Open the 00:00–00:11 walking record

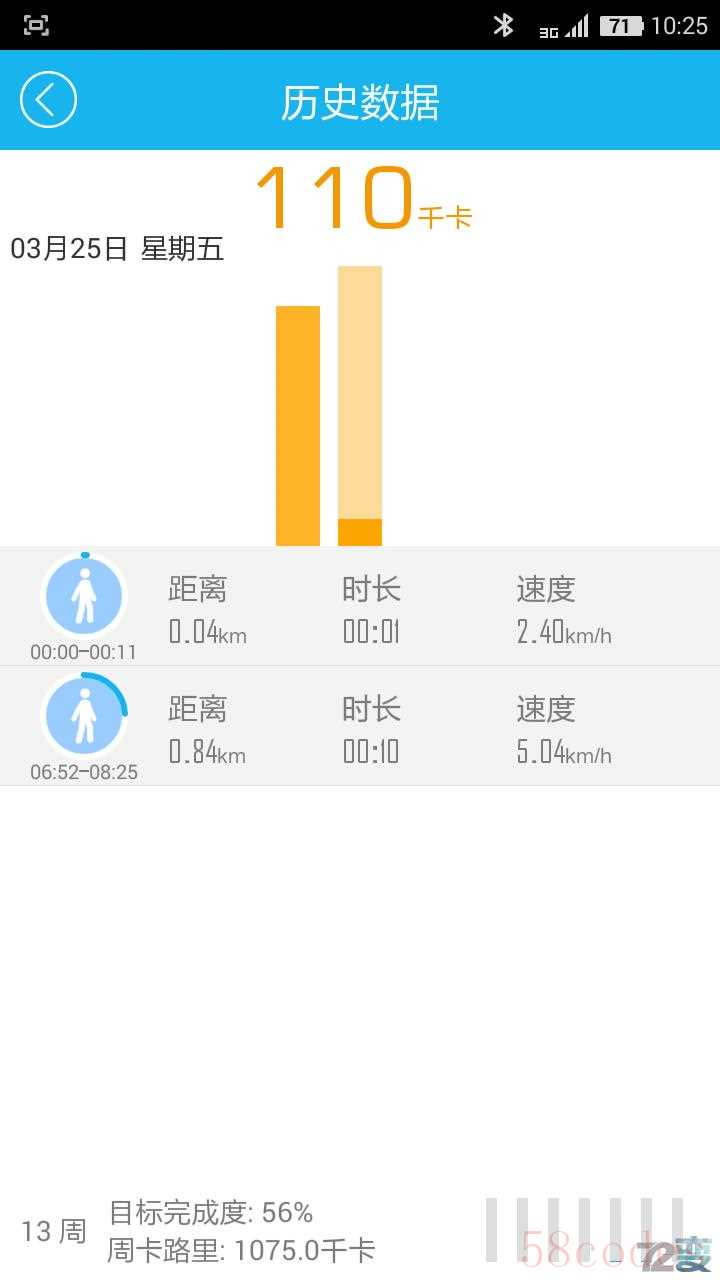point(360,606)
